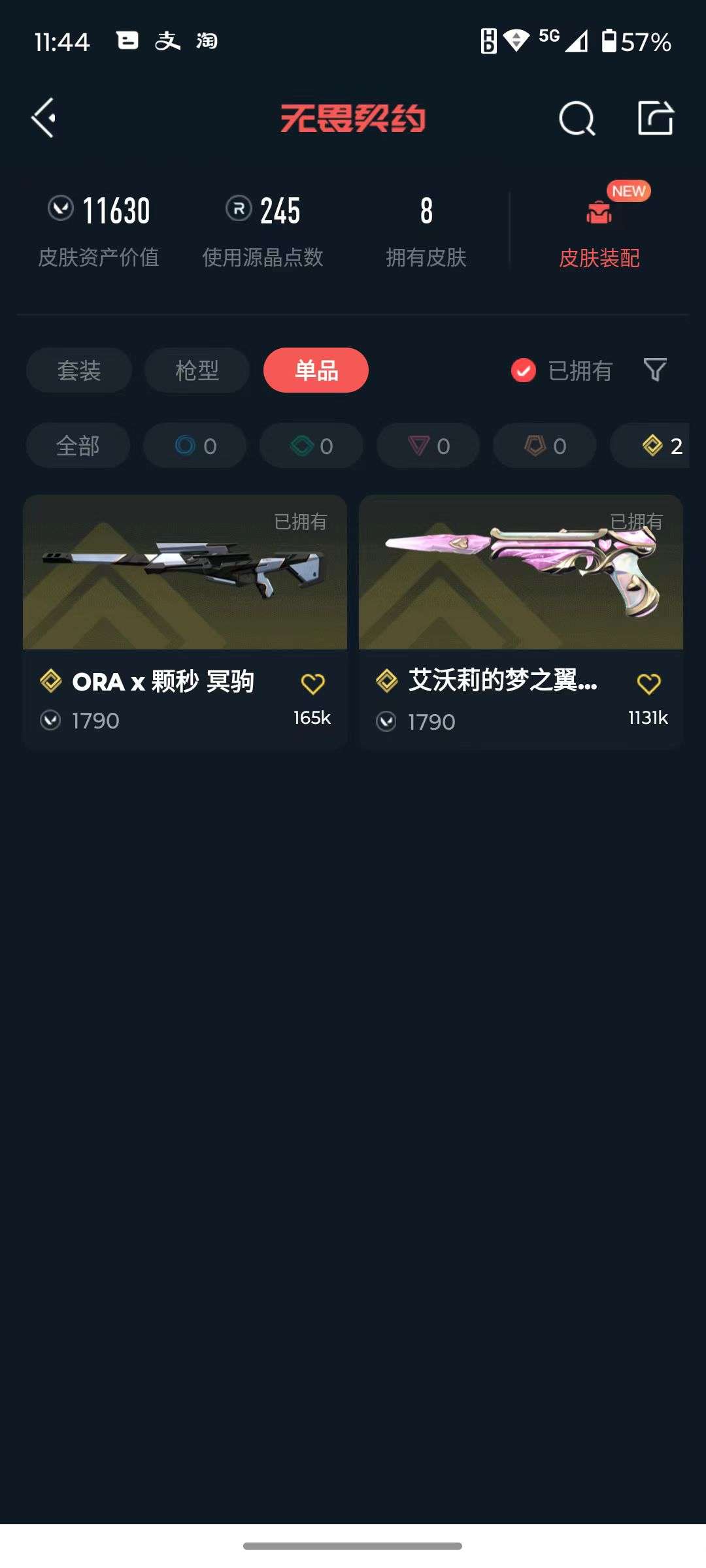Select the 全部 rarity filter pill

tap(78, 446)
